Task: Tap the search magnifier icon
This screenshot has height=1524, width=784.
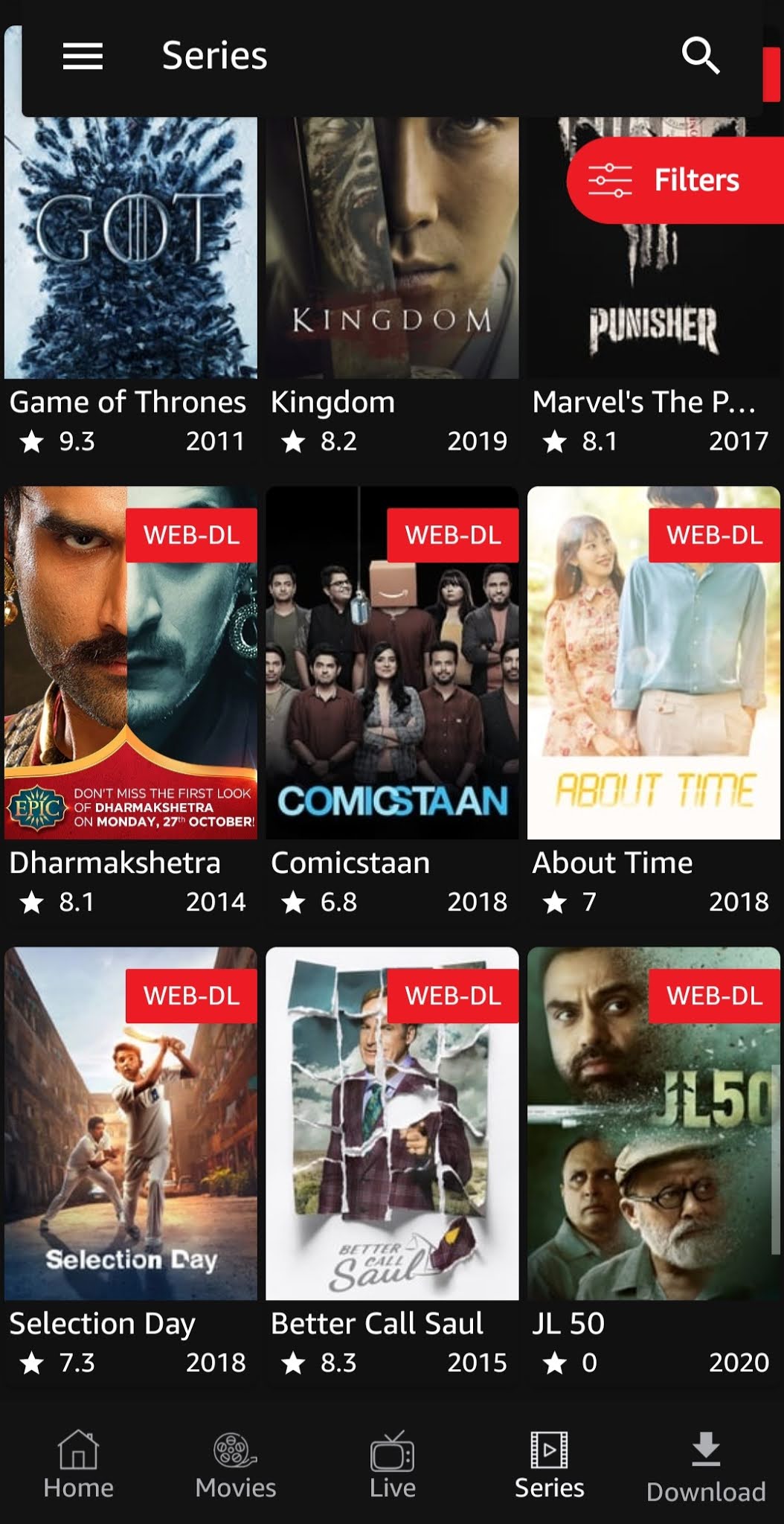Action: tap(700, 56)
